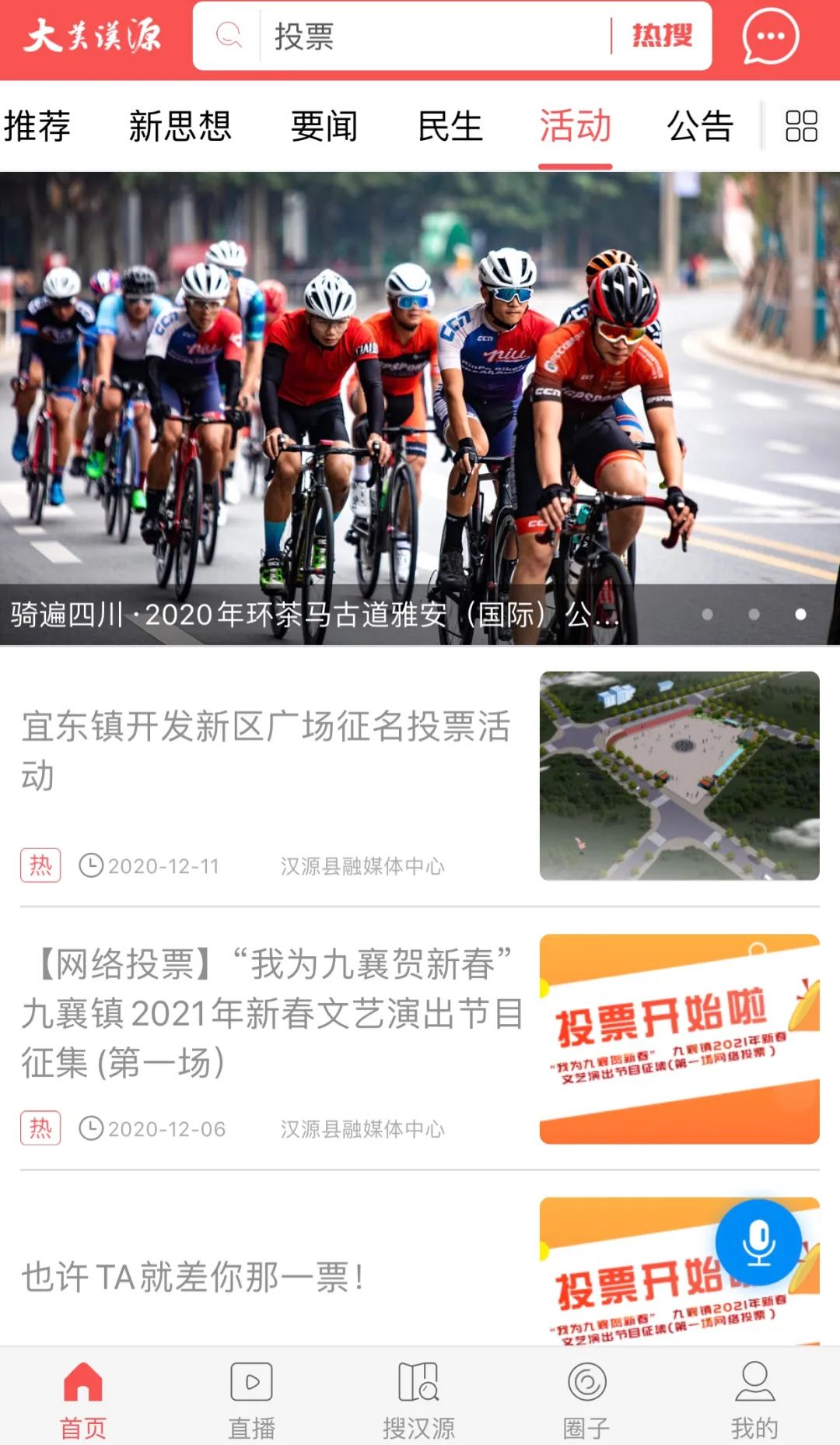The height and width of the screenshot is (1445, 840).
Task: Open the messages chat bubble icon
Action: 770,37
